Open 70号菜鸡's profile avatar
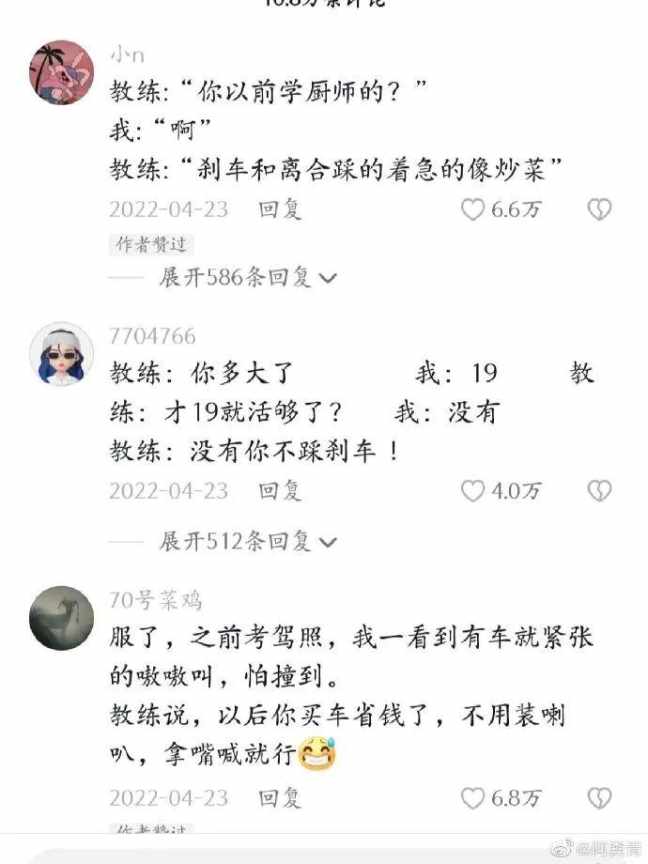 pyautogui.click(x=62, y=618)
